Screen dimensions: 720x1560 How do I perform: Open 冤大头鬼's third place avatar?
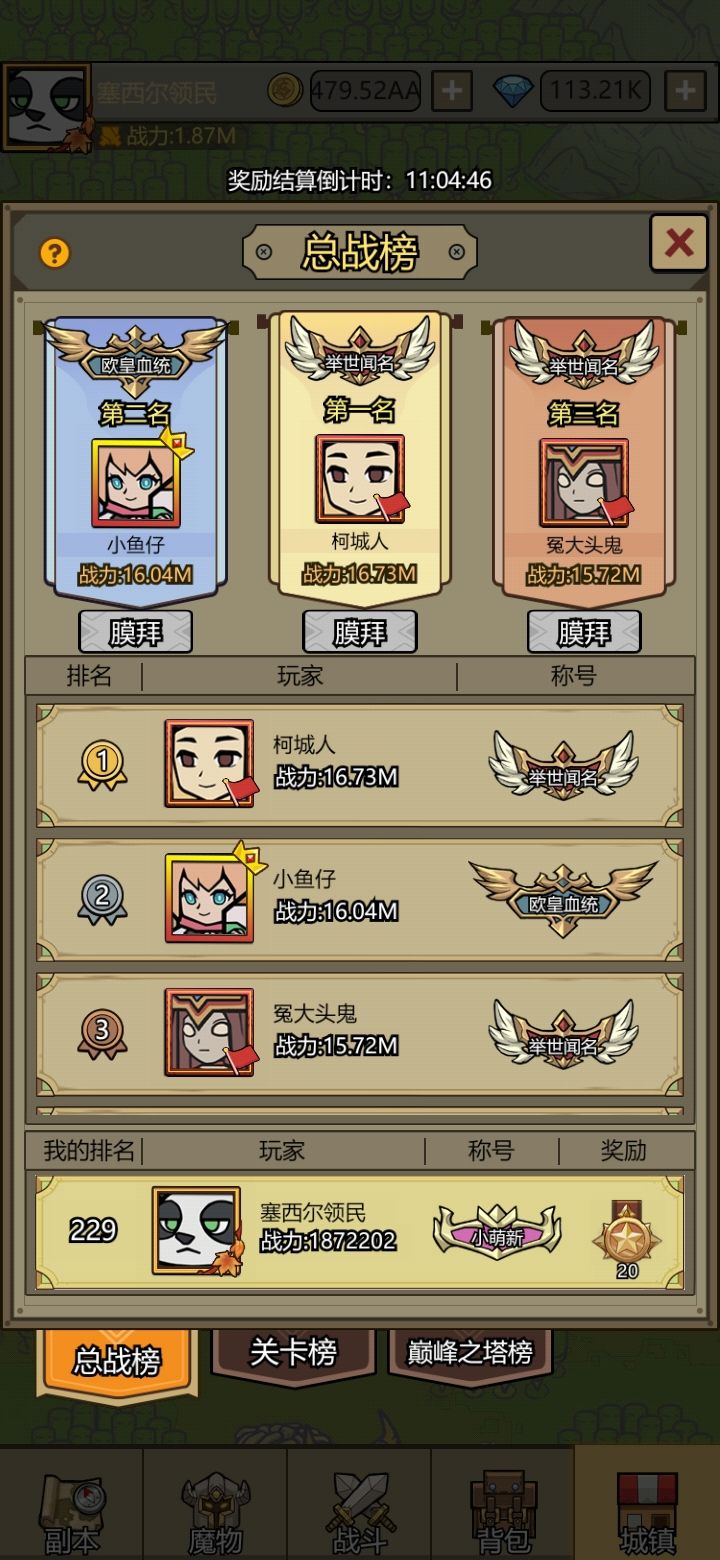[585, 480]
